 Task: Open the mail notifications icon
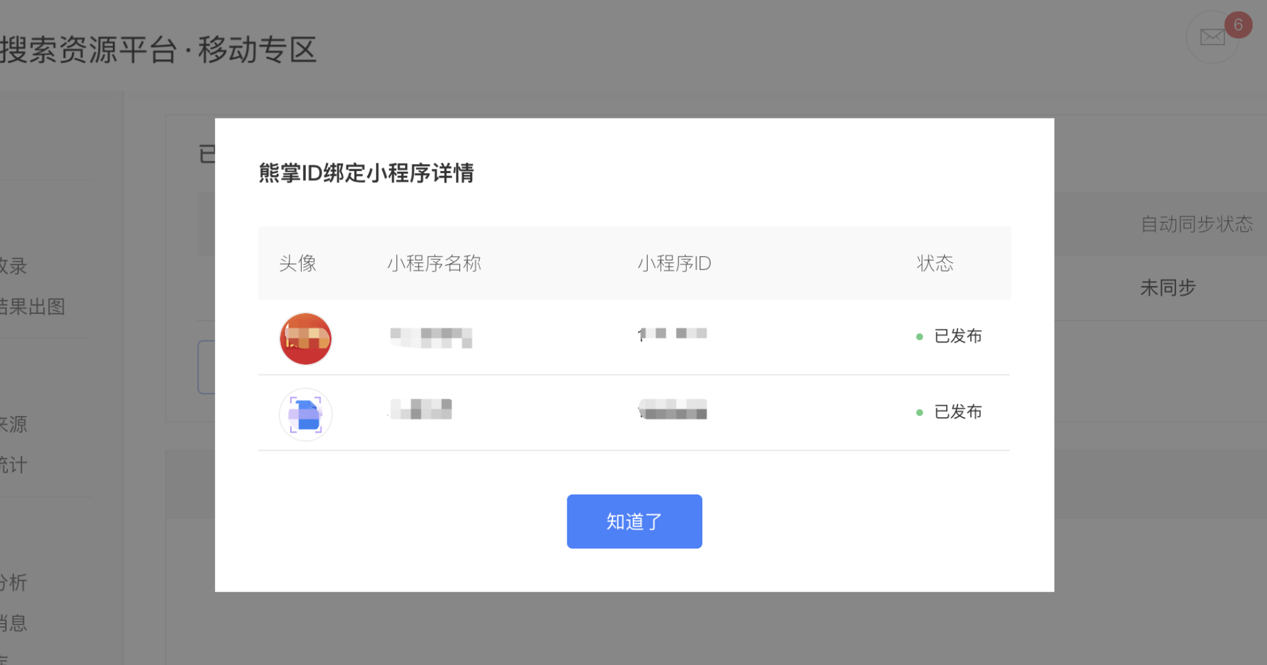coord(1212,38)
